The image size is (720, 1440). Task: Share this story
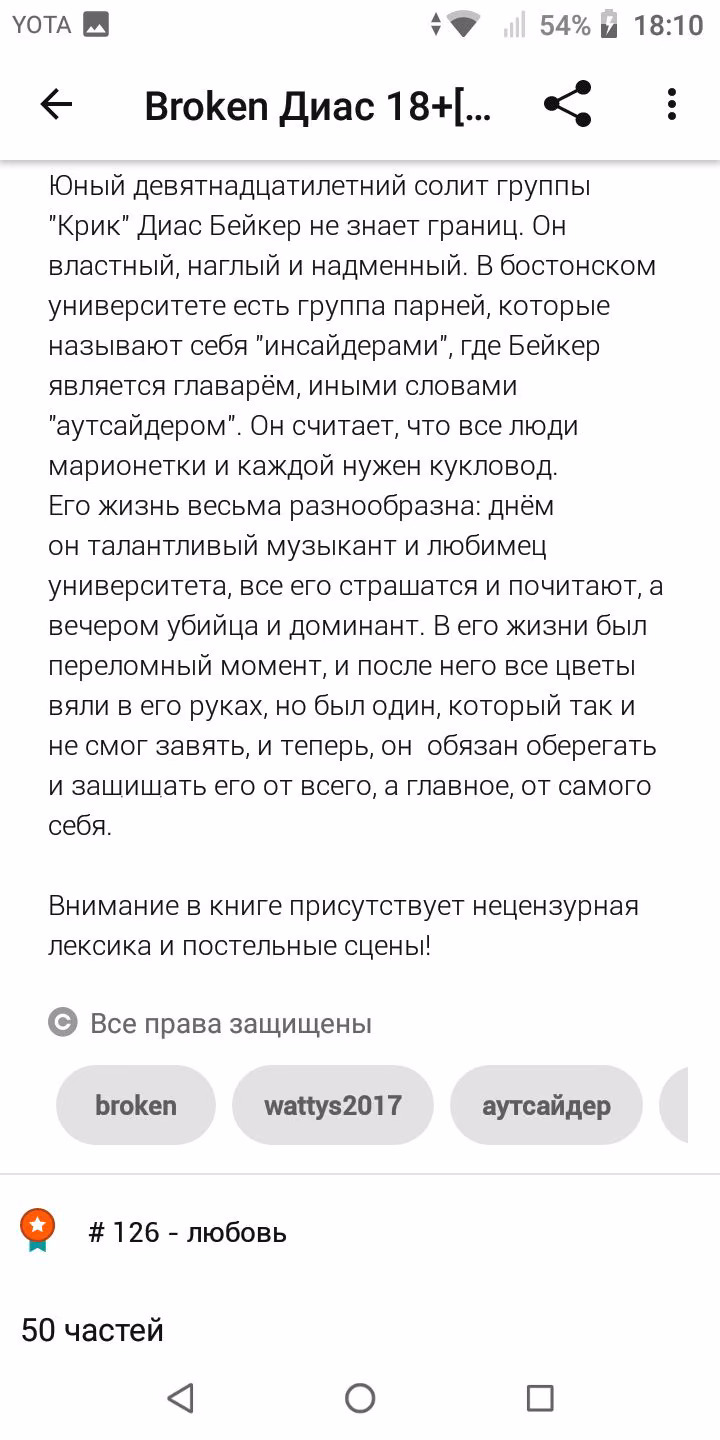568,104
